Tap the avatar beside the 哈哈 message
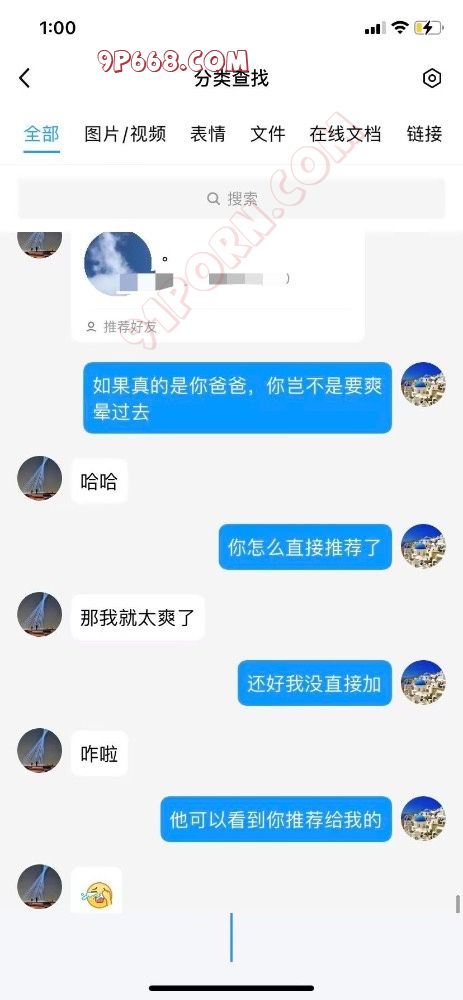Viewport: 463px width, 1000px height. coord(40,478)
